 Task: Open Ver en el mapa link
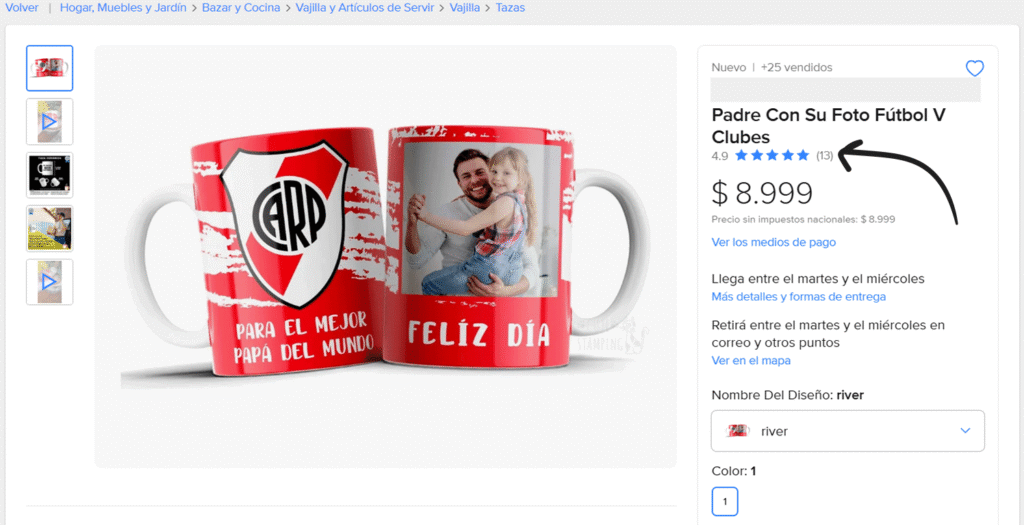(x=750, y=360)
